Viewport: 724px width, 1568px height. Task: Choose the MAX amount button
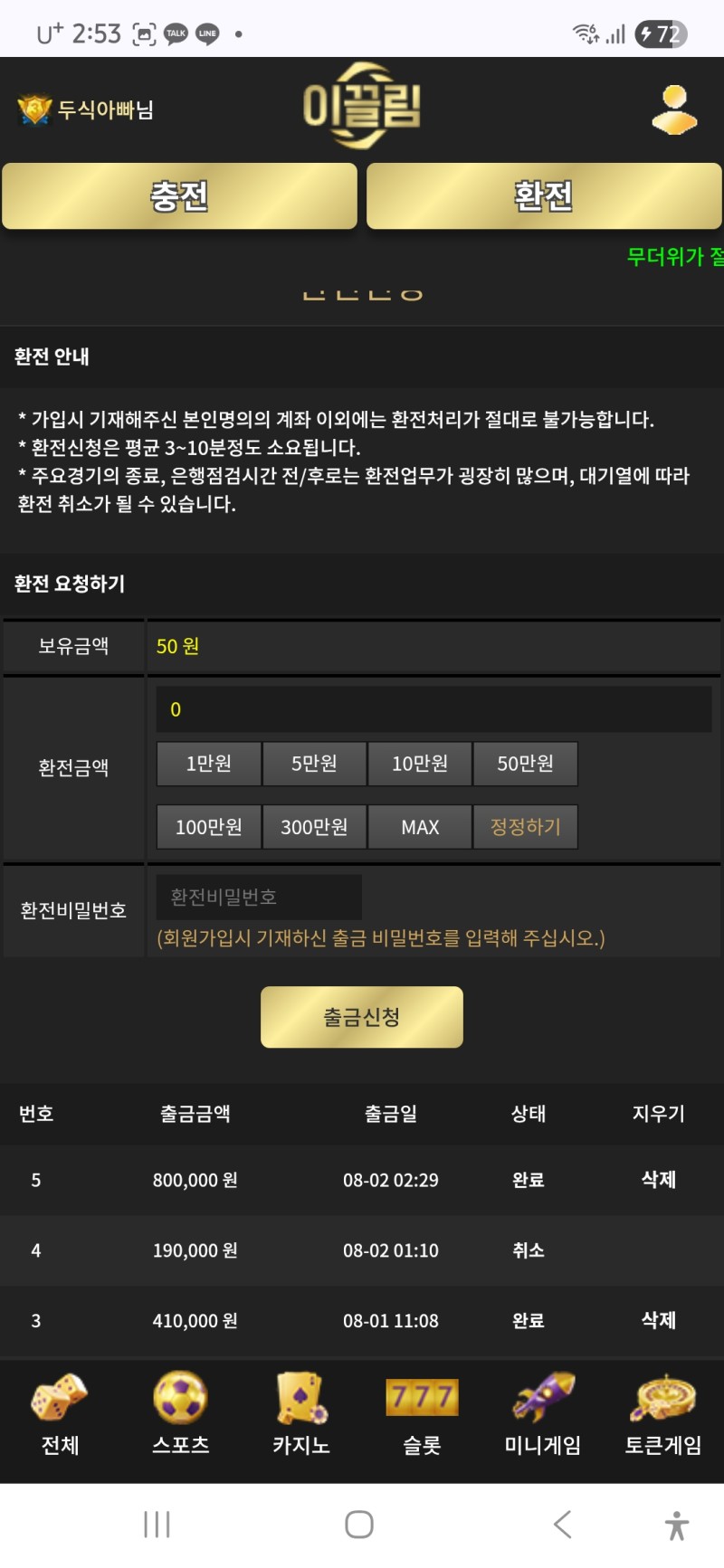pyautogui.click(x=420, y=827)
